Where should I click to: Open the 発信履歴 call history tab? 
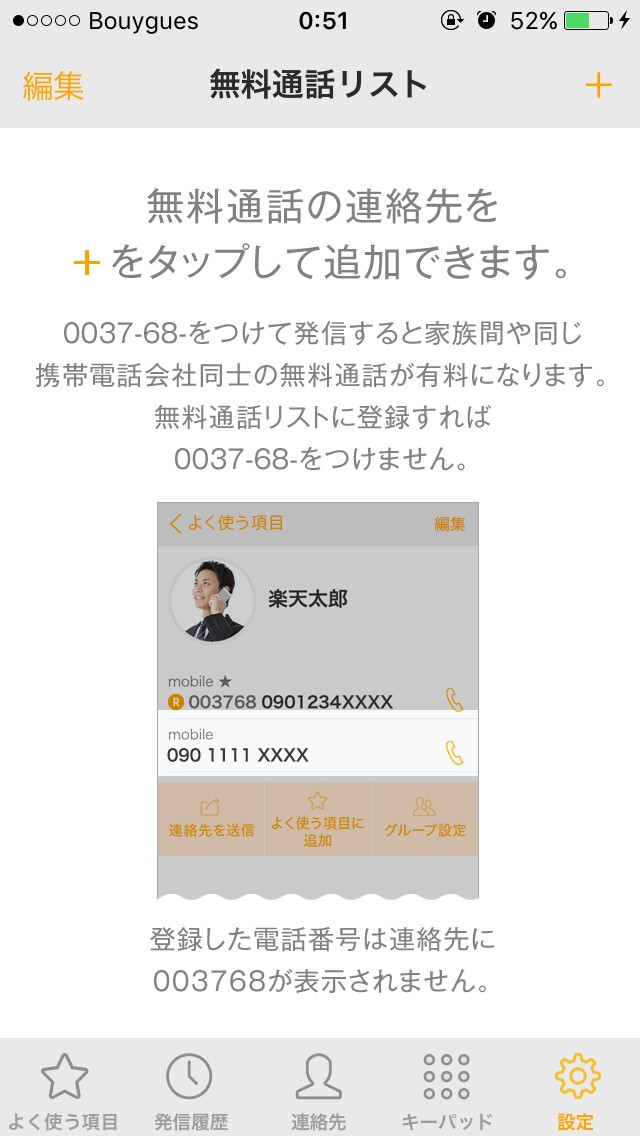191,1090
